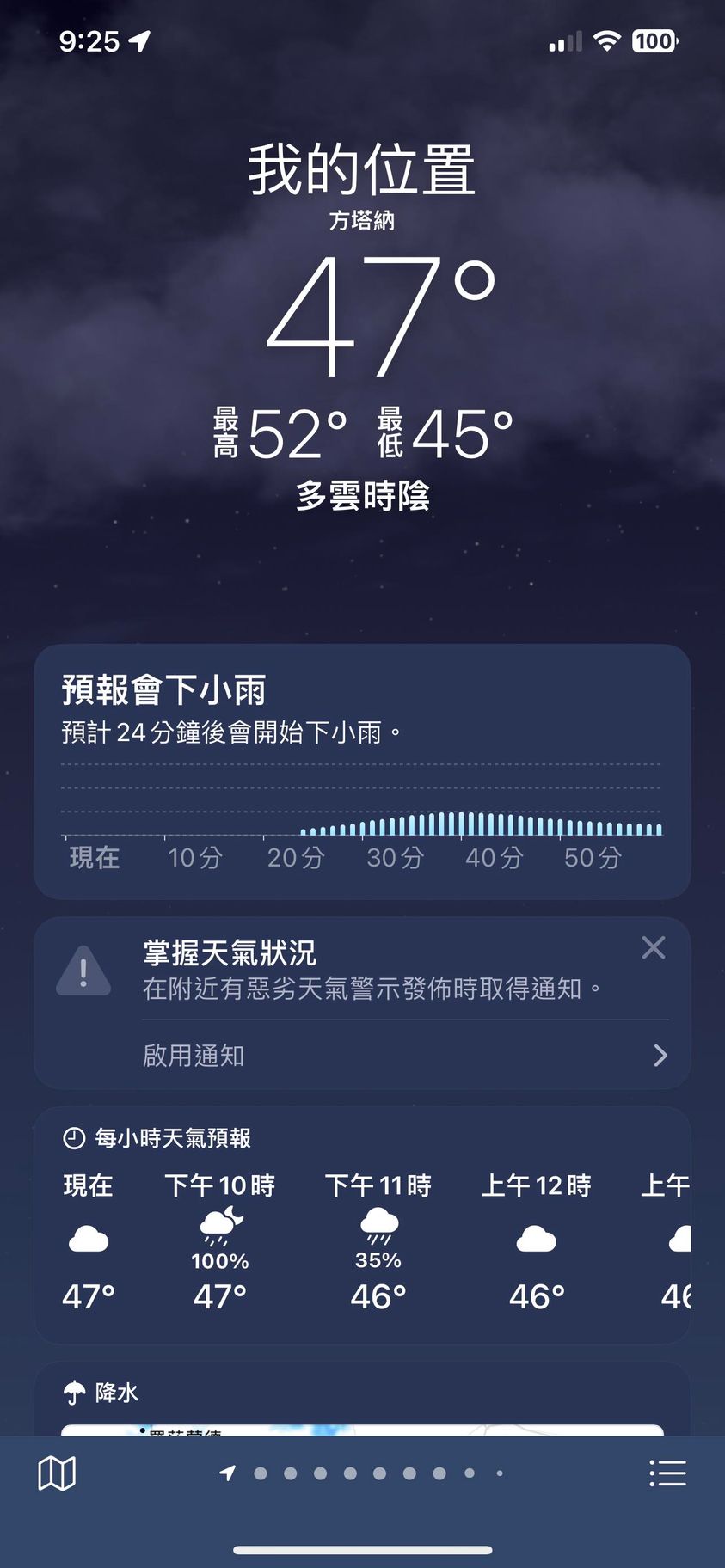Dismiss the 掌握天氣狀況 notification banner
Screen dimensions: 725x1568
654,948
